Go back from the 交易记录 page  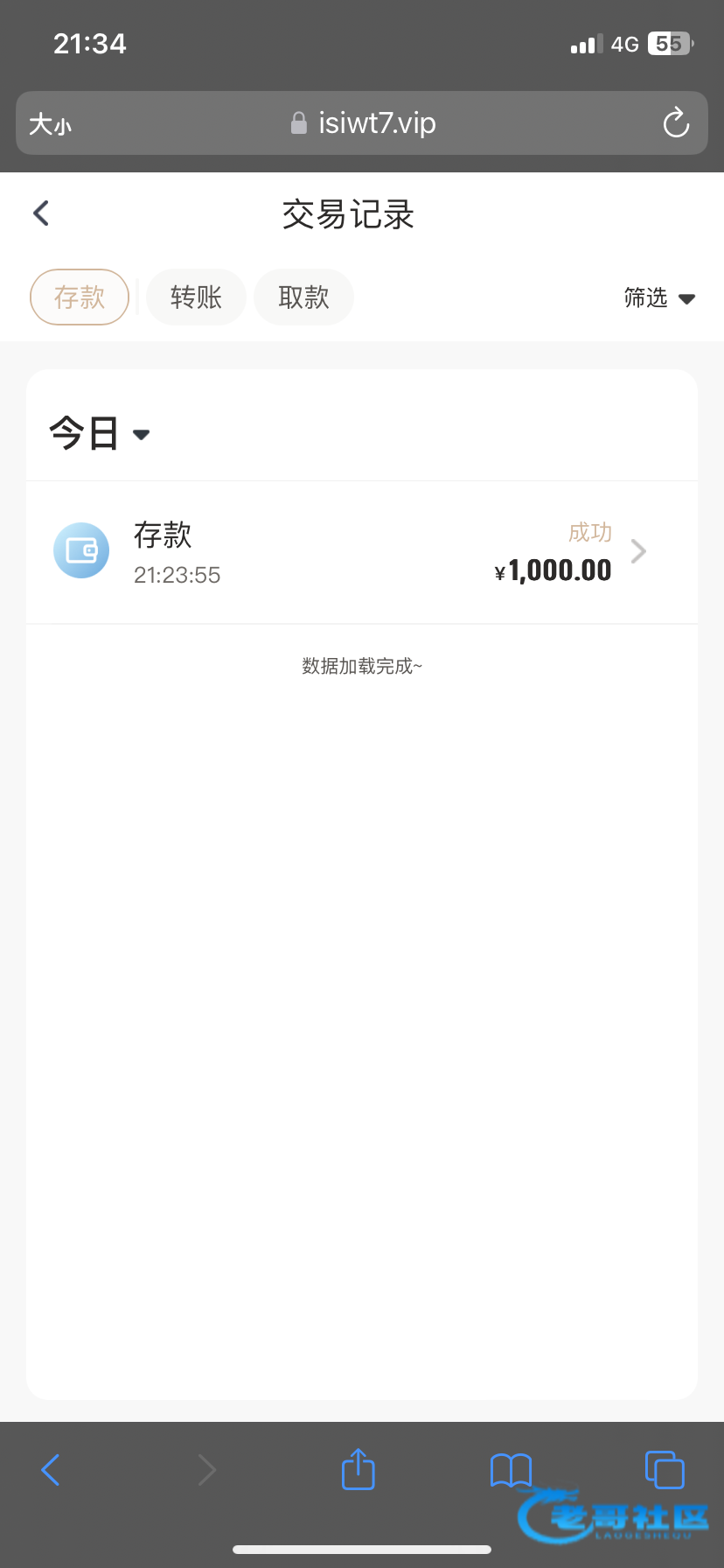click(41, 213)
